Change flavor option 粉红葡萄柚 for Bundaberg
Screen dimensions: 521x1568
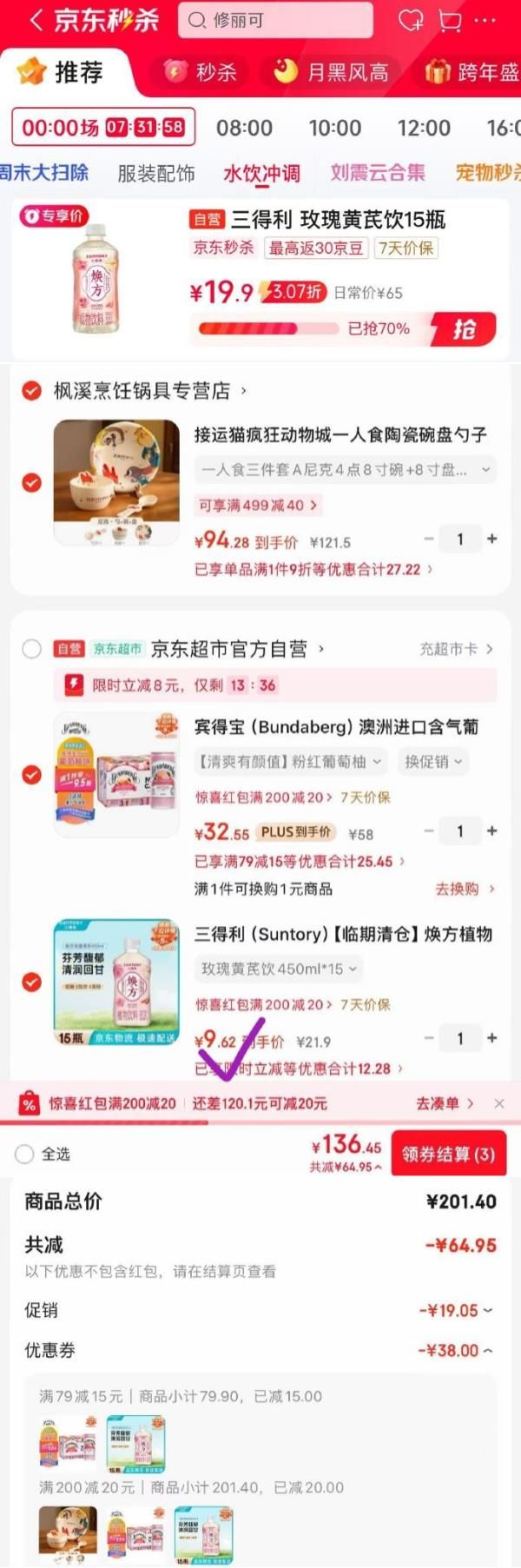[290, 761]
